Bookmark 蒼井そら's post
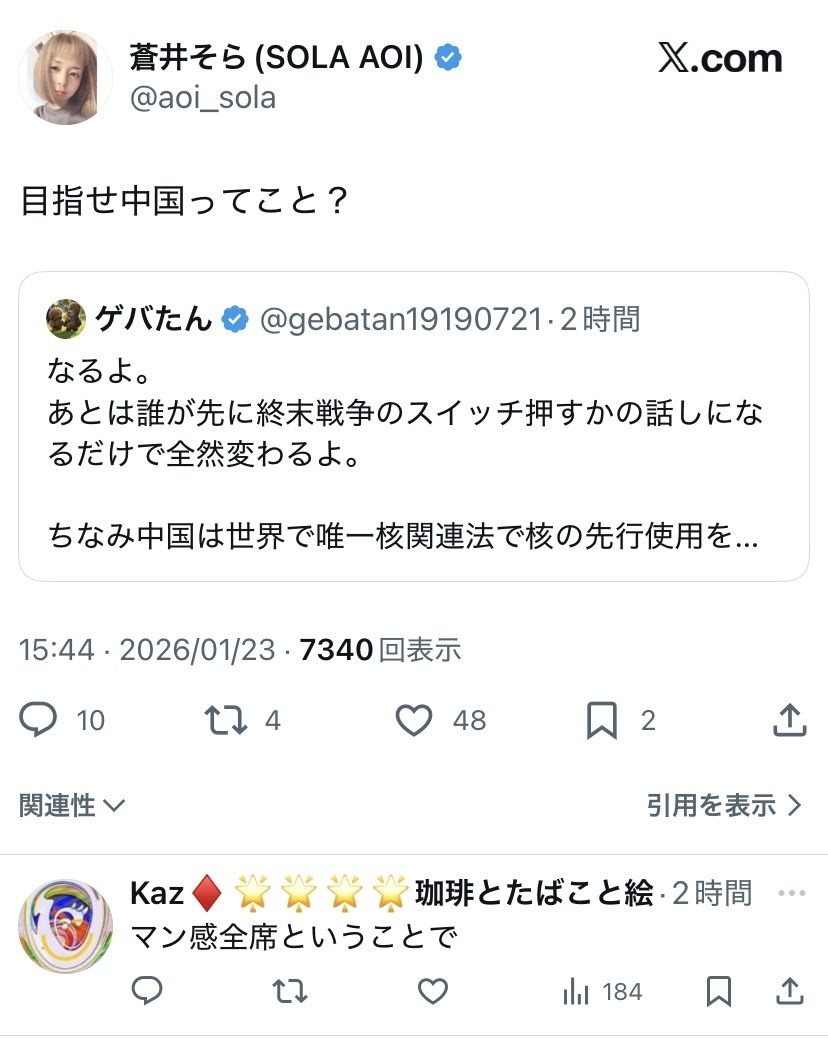 602,720
